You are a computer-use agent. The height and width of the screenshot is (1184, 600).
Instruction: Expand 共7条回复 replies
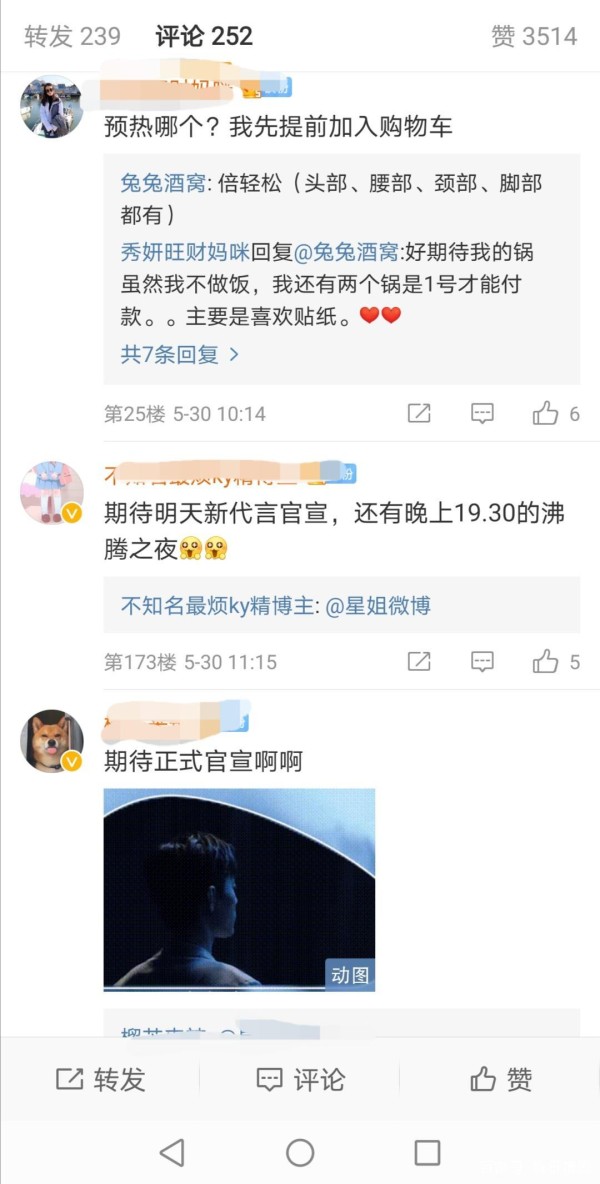(x=180, y=354)
